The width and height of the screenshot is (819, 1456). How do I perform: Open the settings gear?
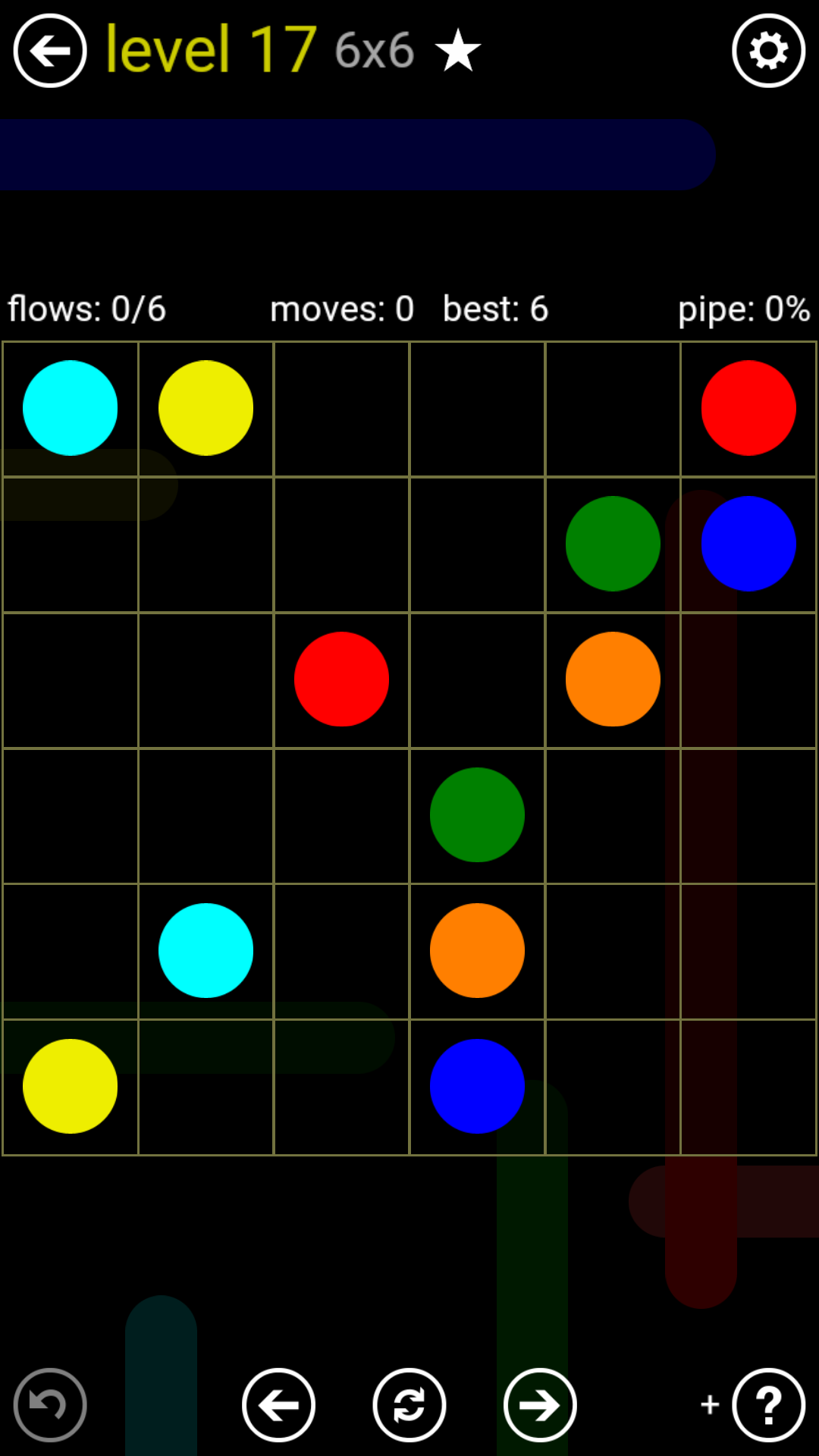[768, 51]
